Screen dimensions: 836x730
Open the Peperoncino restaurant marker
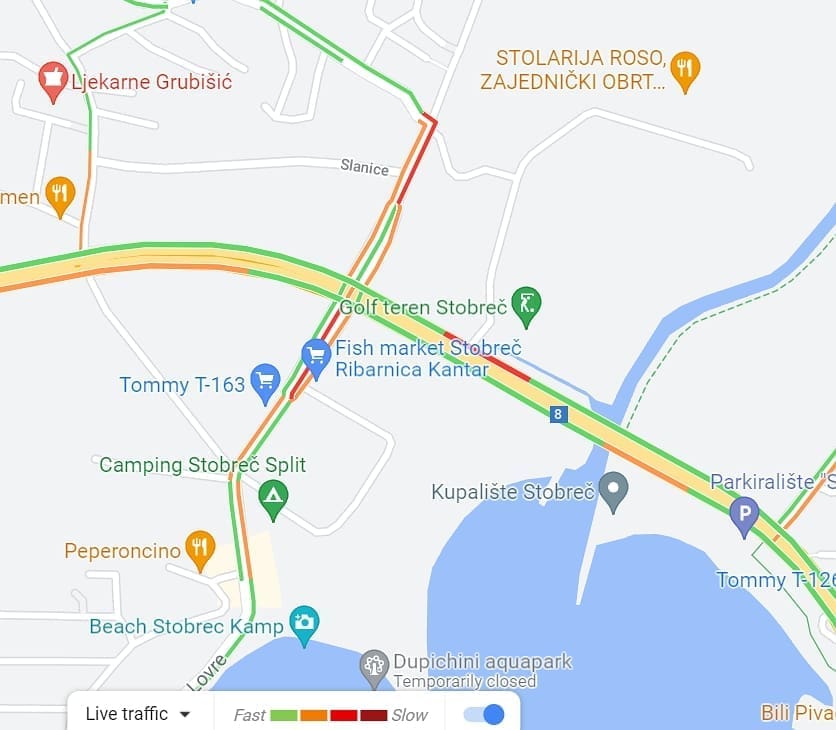coord(200,547)
